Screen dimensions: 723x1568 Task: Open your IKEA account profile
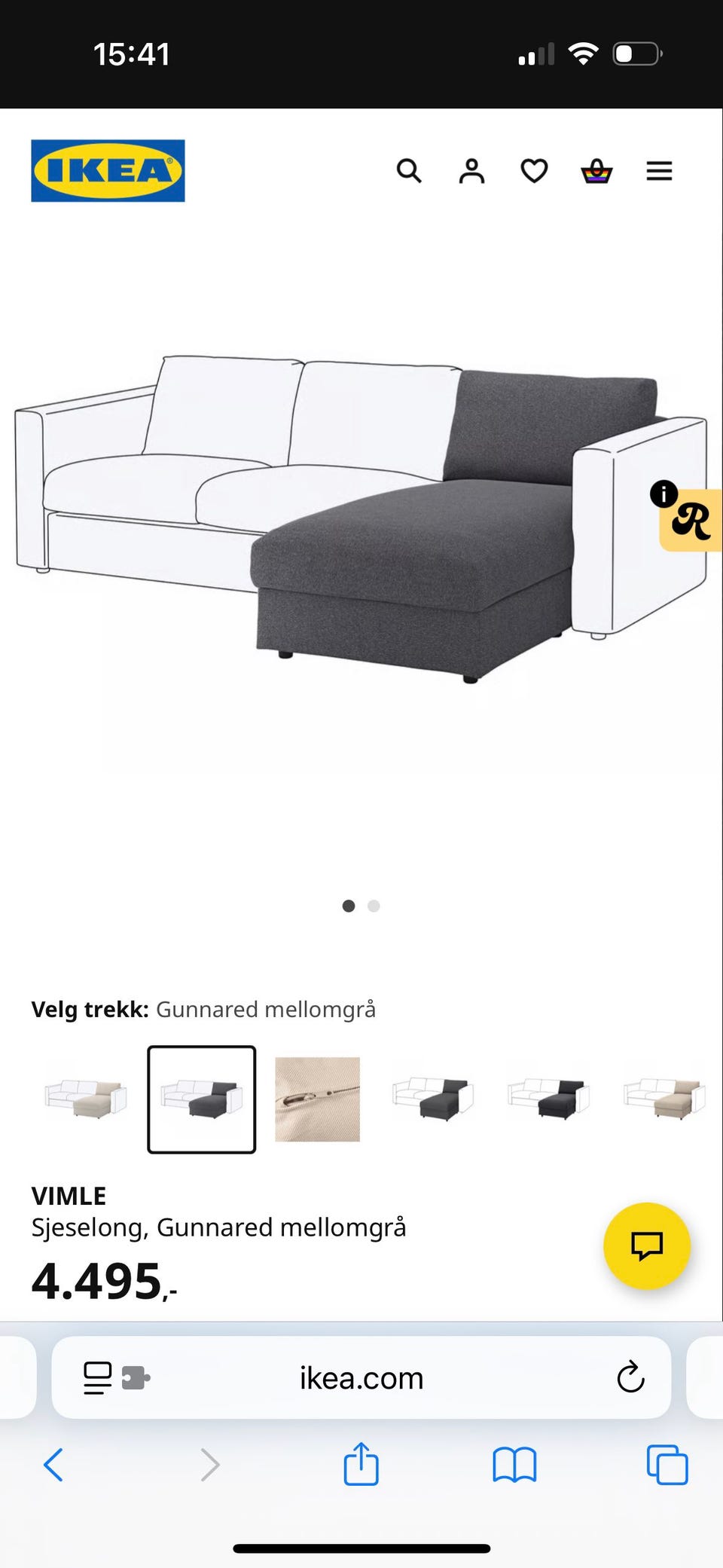(x=471, y=171)
